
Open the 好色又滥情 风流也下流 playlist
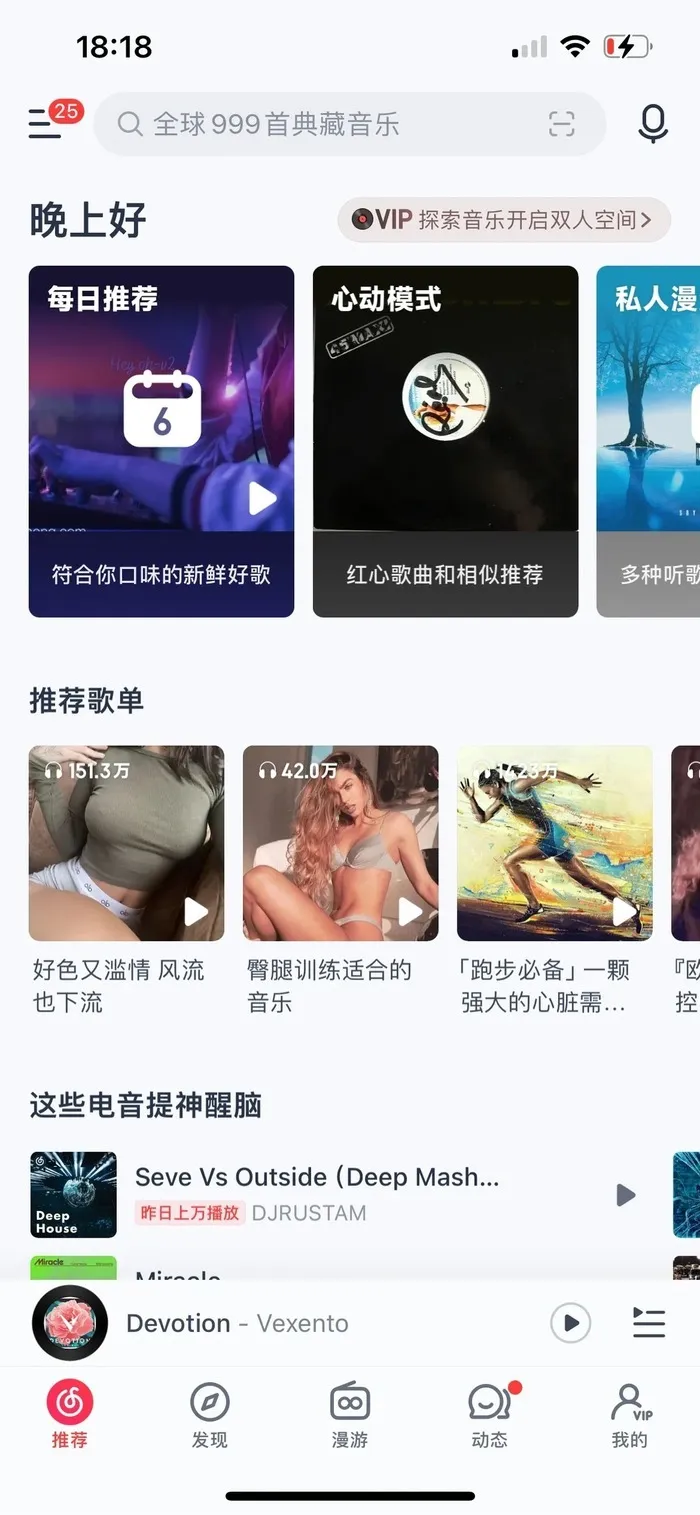coord(126,843)
